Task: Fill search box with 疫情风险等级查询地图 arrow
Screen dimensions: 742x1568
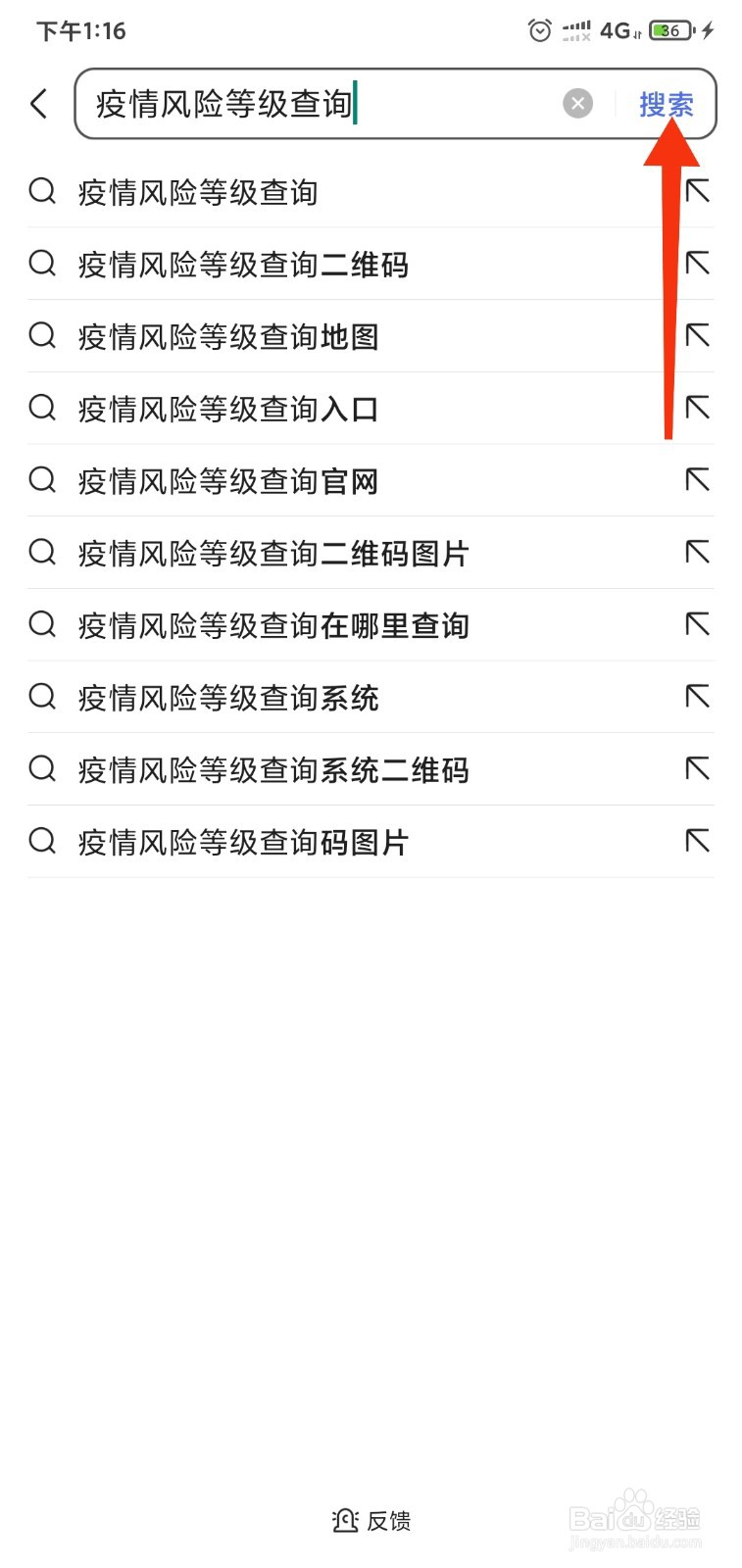Action: pos(697,336)
